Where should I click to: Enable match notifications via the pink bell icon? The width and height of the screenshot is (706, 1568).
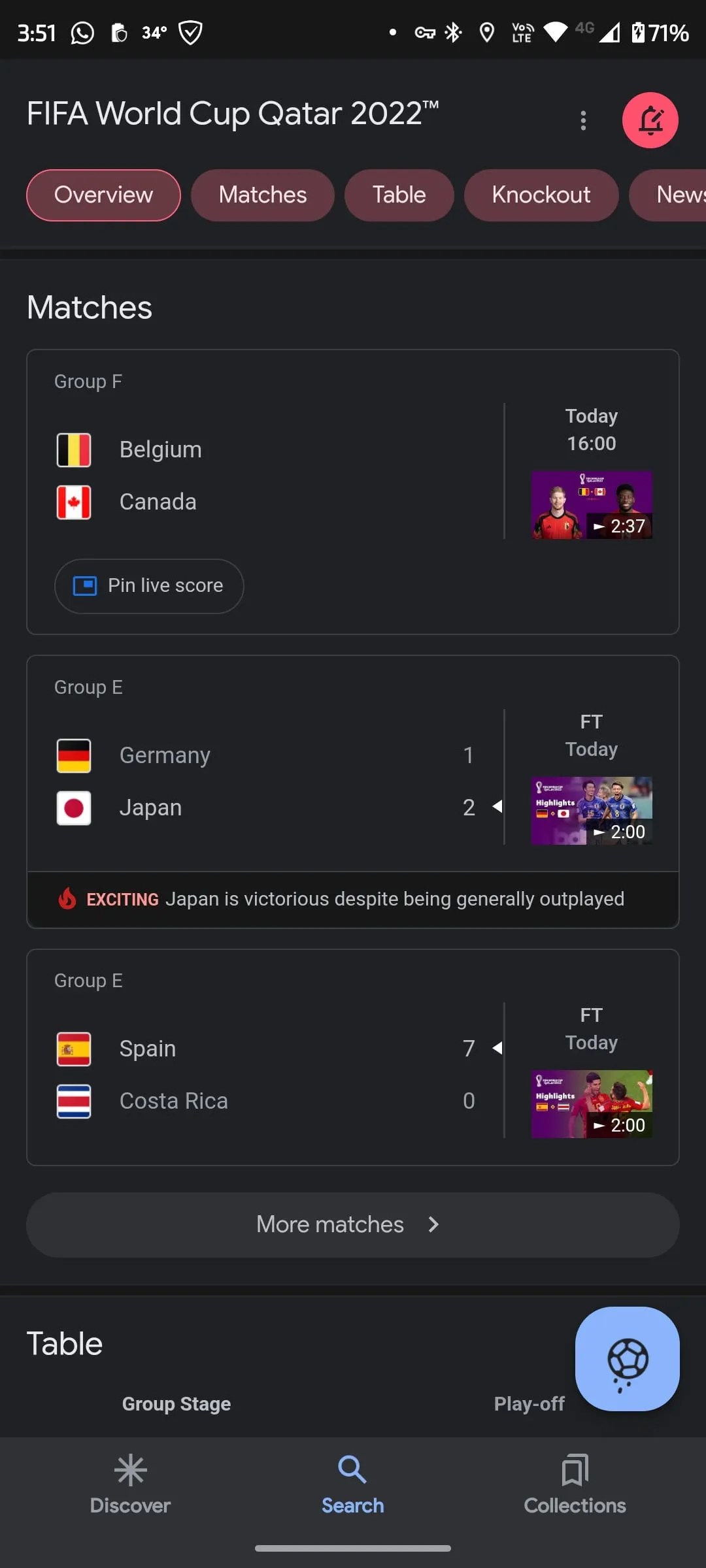tap(650, 120)
